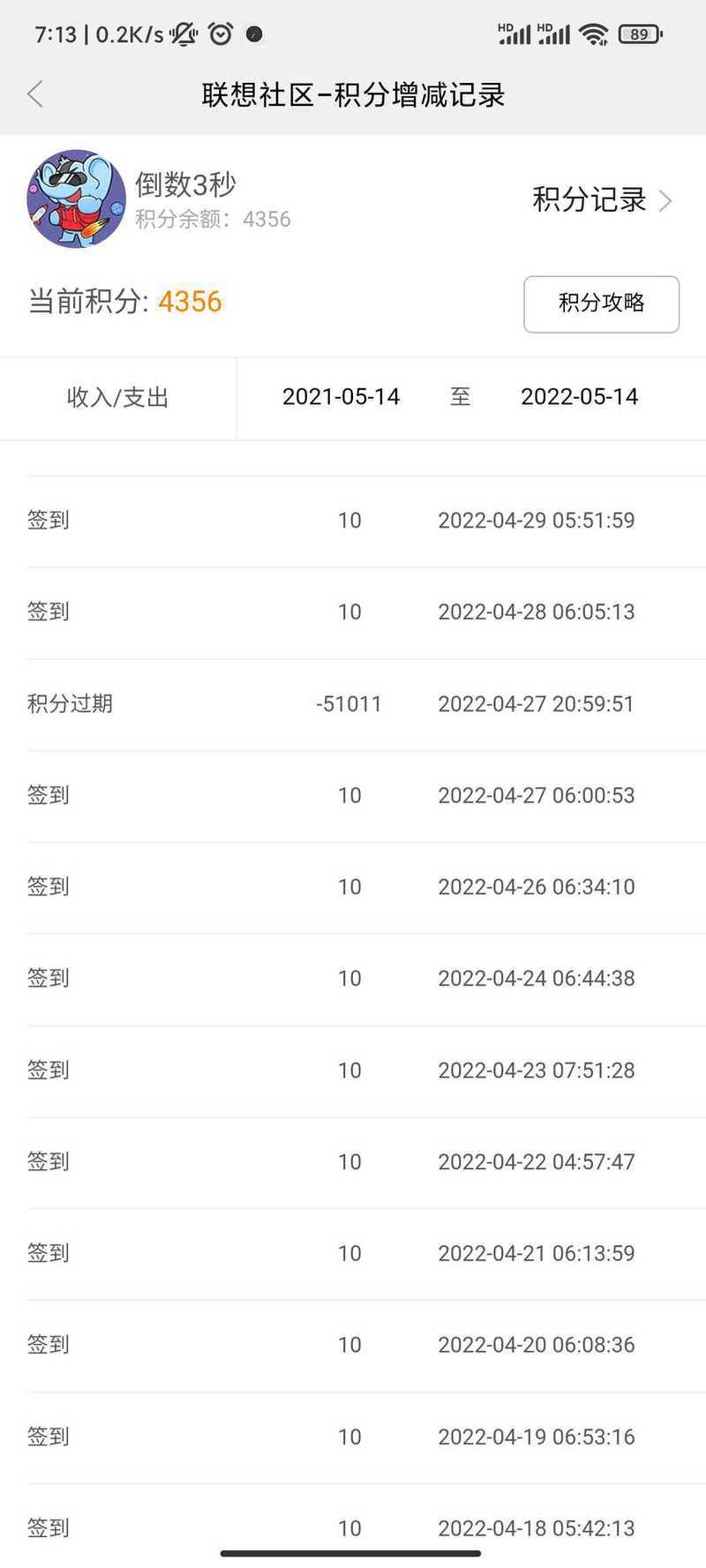Tap the 积分攻略 button
The image size is (706, 1568).
(x=601, y=304)
